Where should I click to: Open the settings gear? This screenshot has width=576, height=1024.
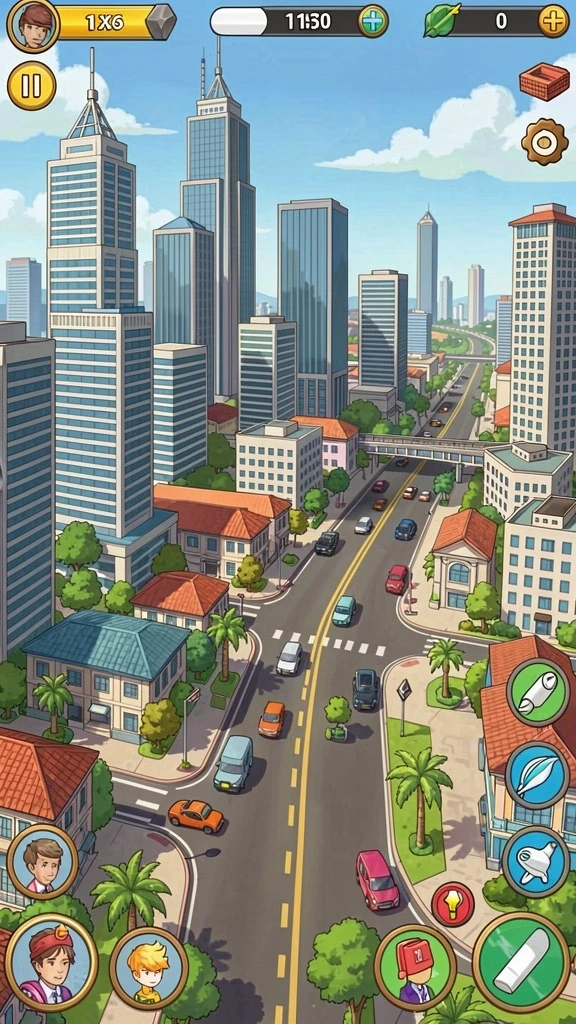coord(545,142)
